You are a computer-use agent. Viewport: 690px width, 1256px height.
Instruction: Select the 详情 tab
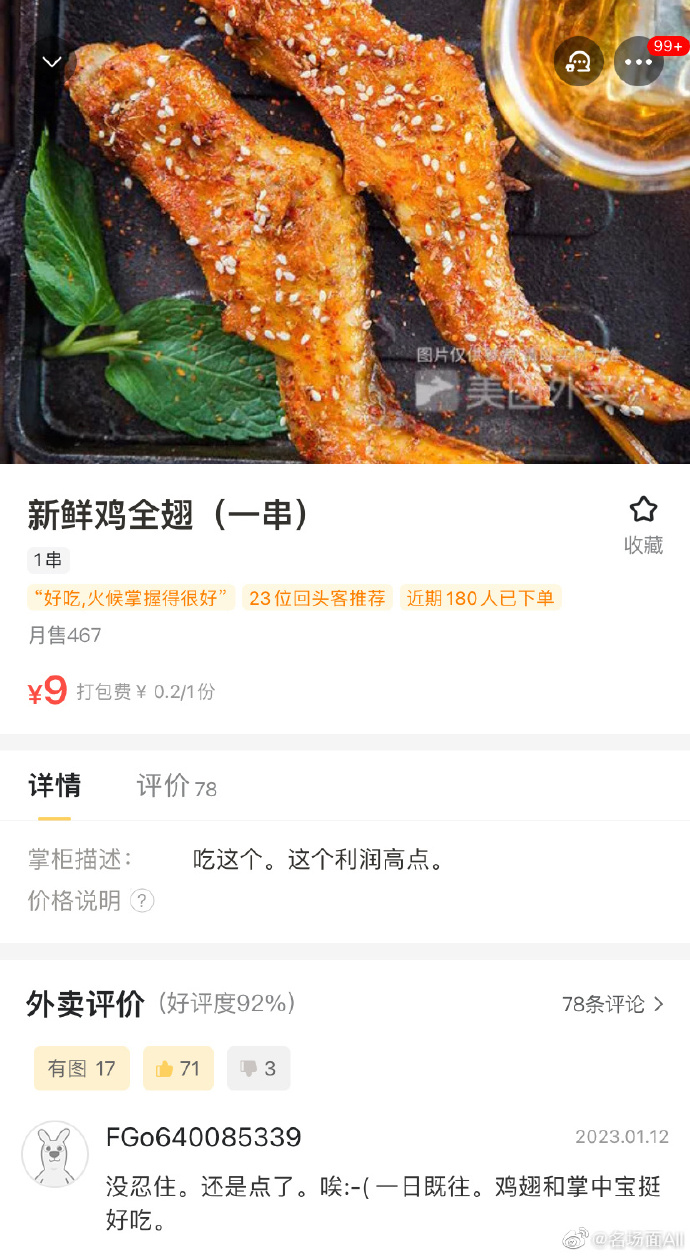[x=54, y=786]
